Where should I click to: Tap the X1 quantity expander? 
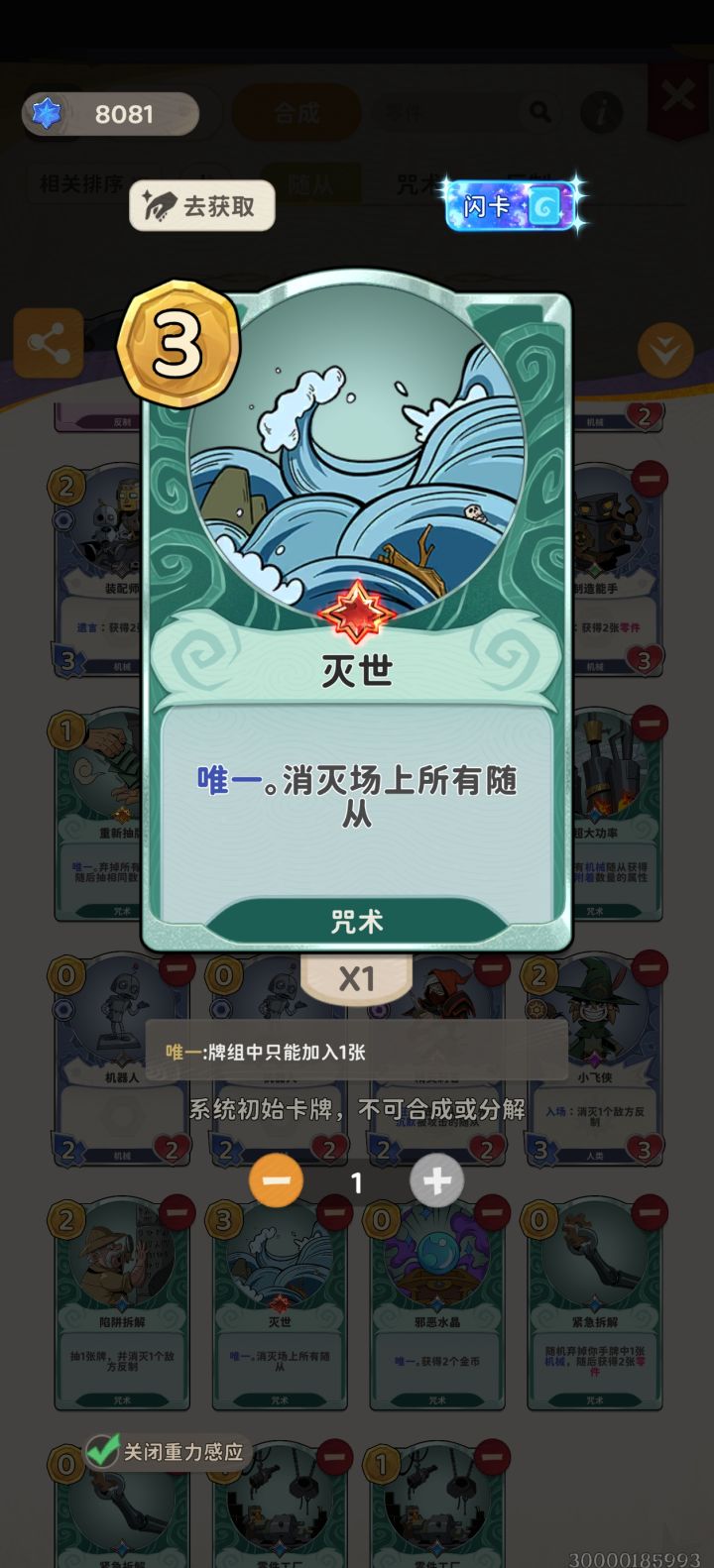[x=357, y=977]
